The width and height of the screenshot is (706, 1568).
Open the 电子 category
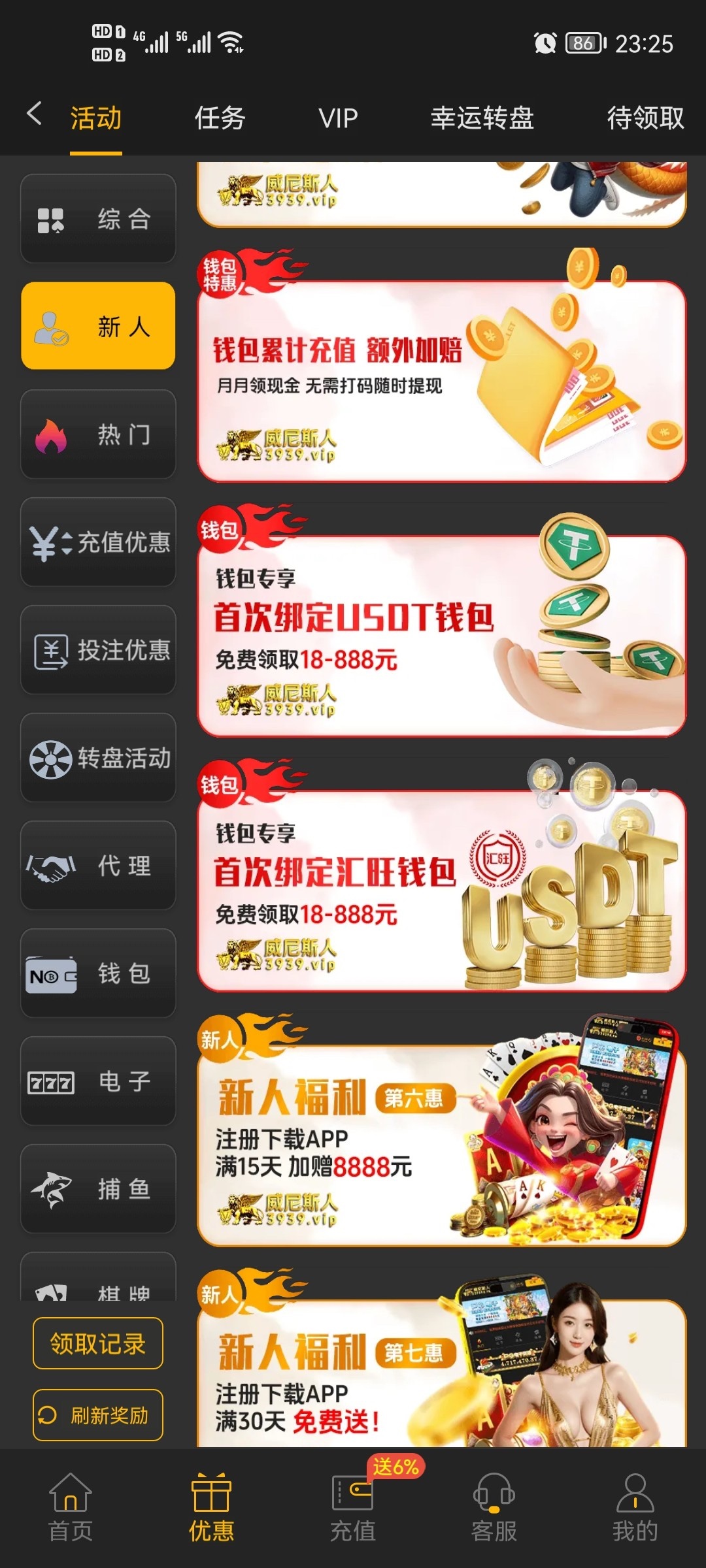pos(98,1081)
